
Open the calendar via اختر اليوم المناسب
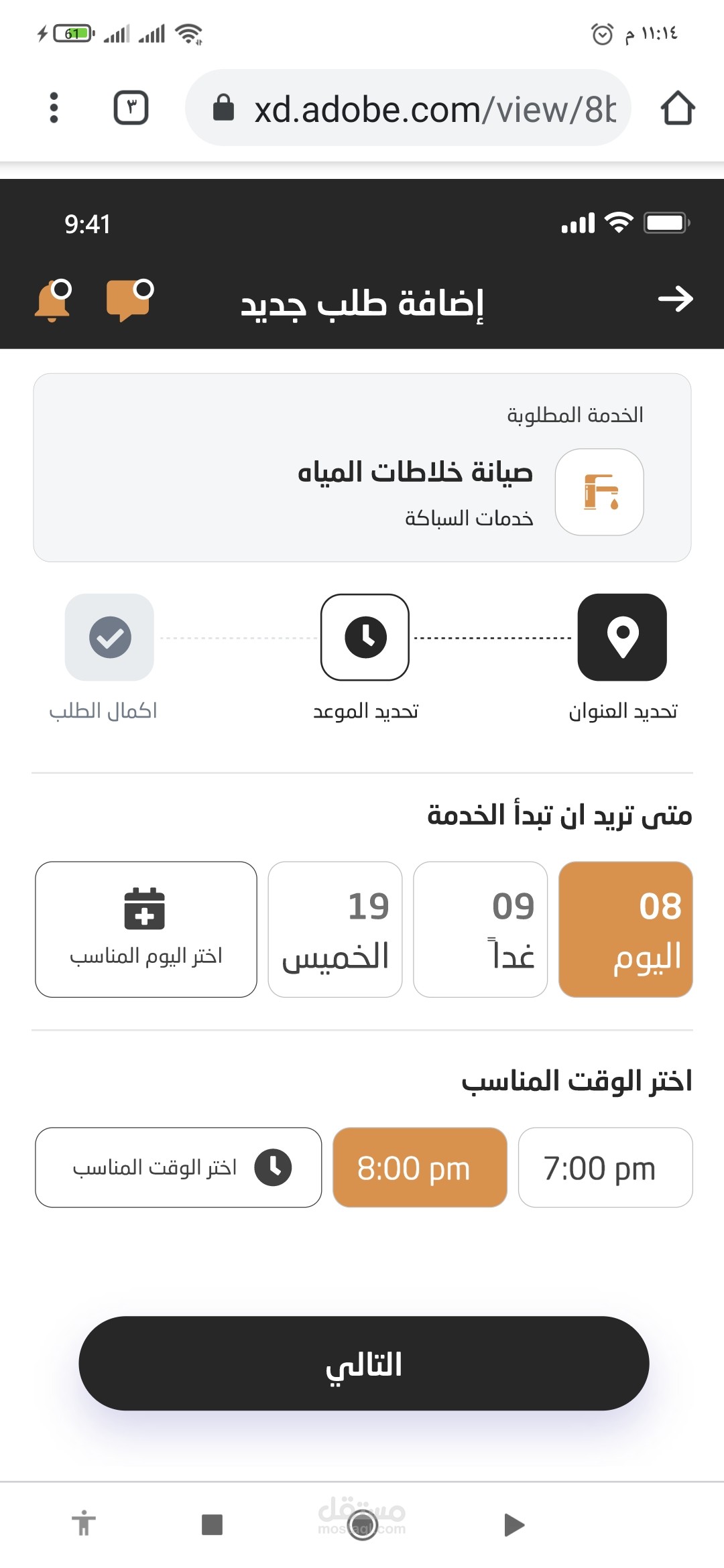[146, 929]
